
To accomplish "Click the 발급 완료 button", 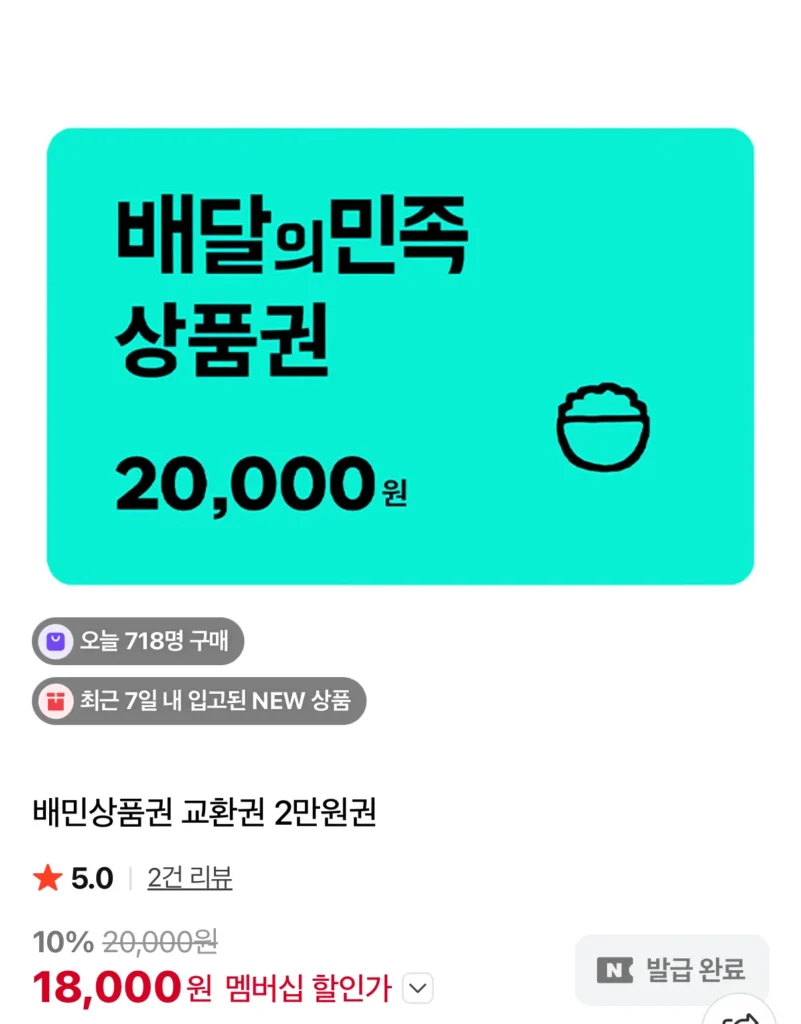I will [x=671, y=969].
